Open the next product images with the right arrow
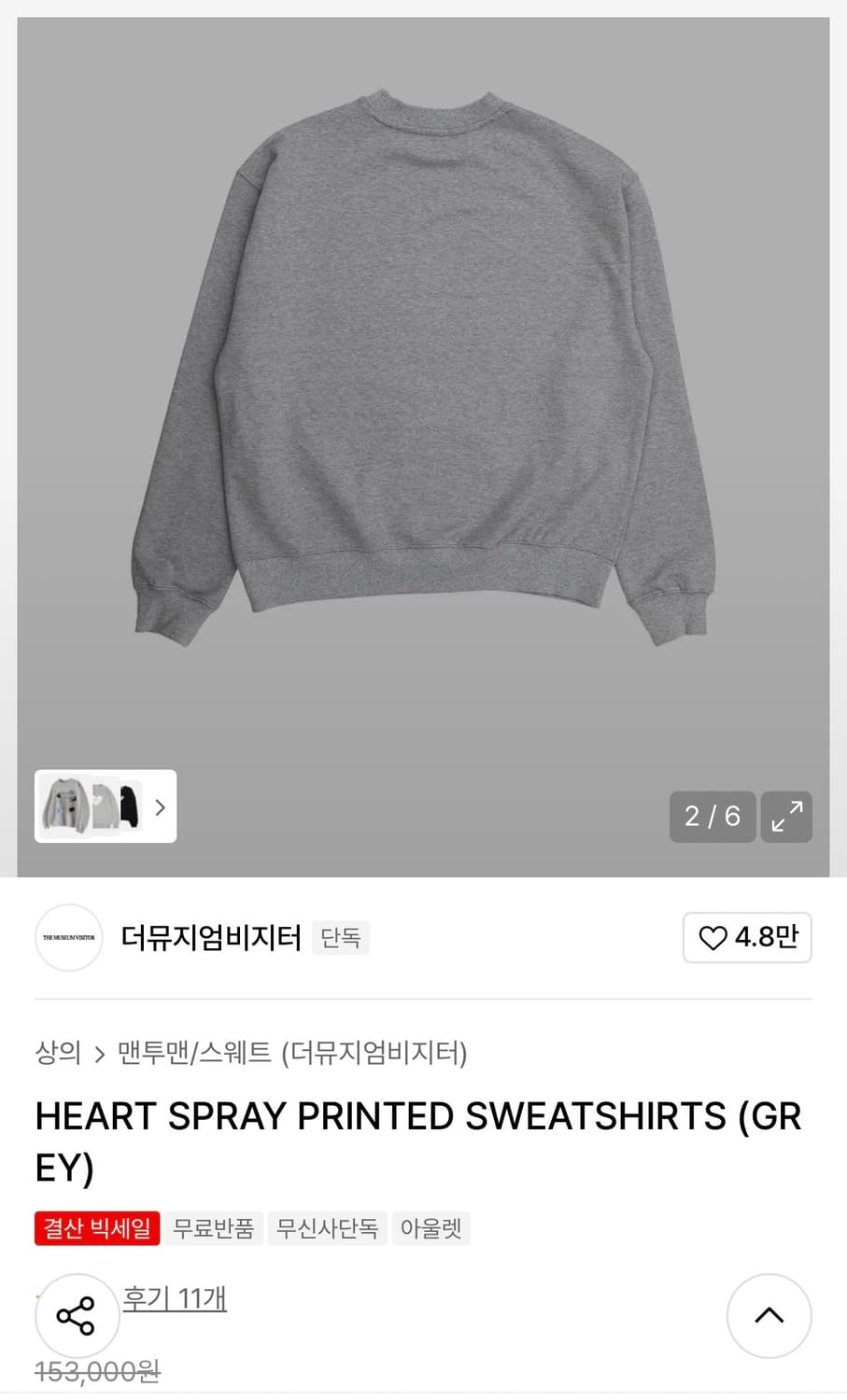The image size is (847, 1400). (x=159, y=807)
